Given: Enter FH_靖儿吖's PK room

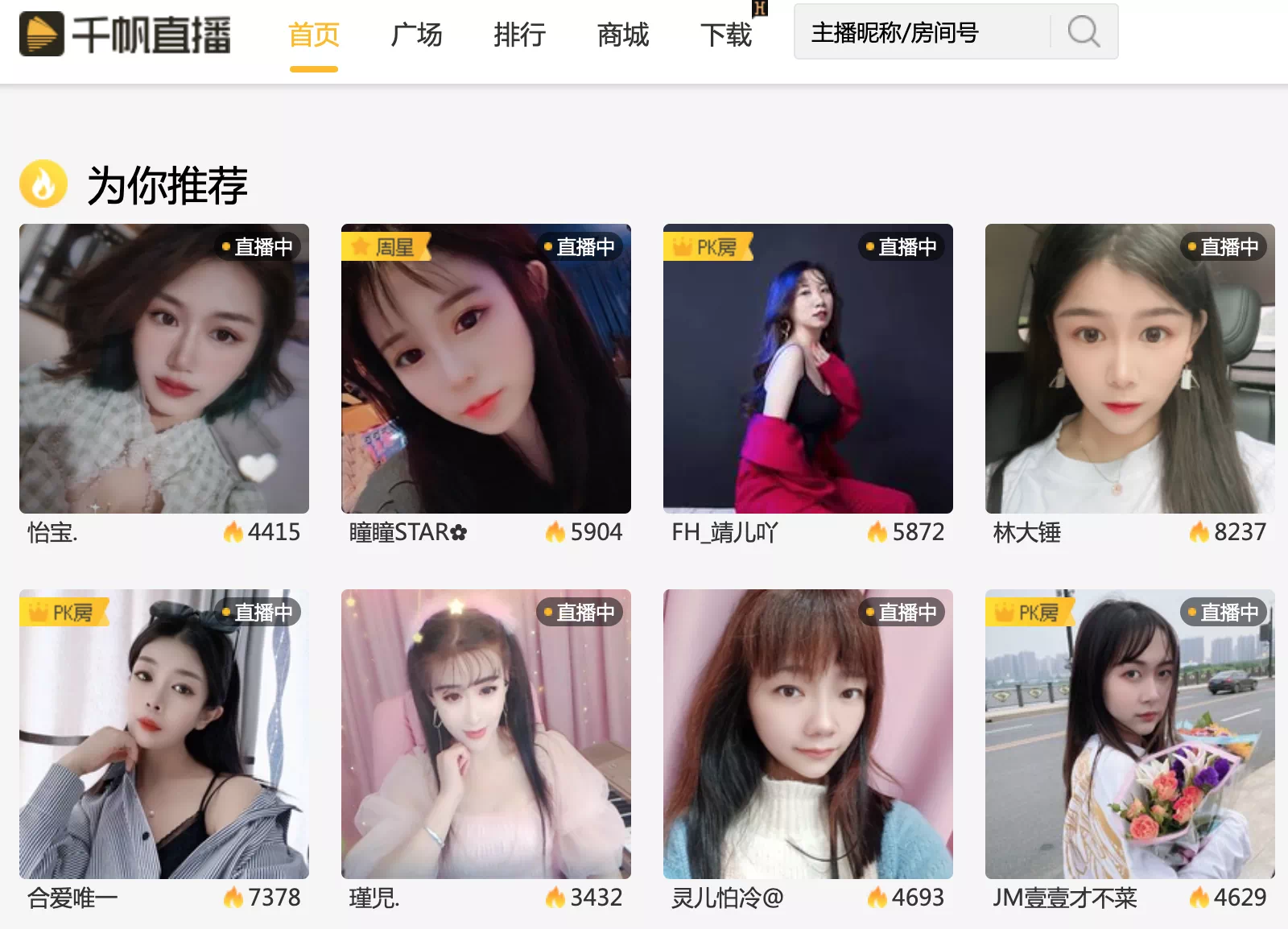Looking at the screenshot, I should tap(808, 369).
